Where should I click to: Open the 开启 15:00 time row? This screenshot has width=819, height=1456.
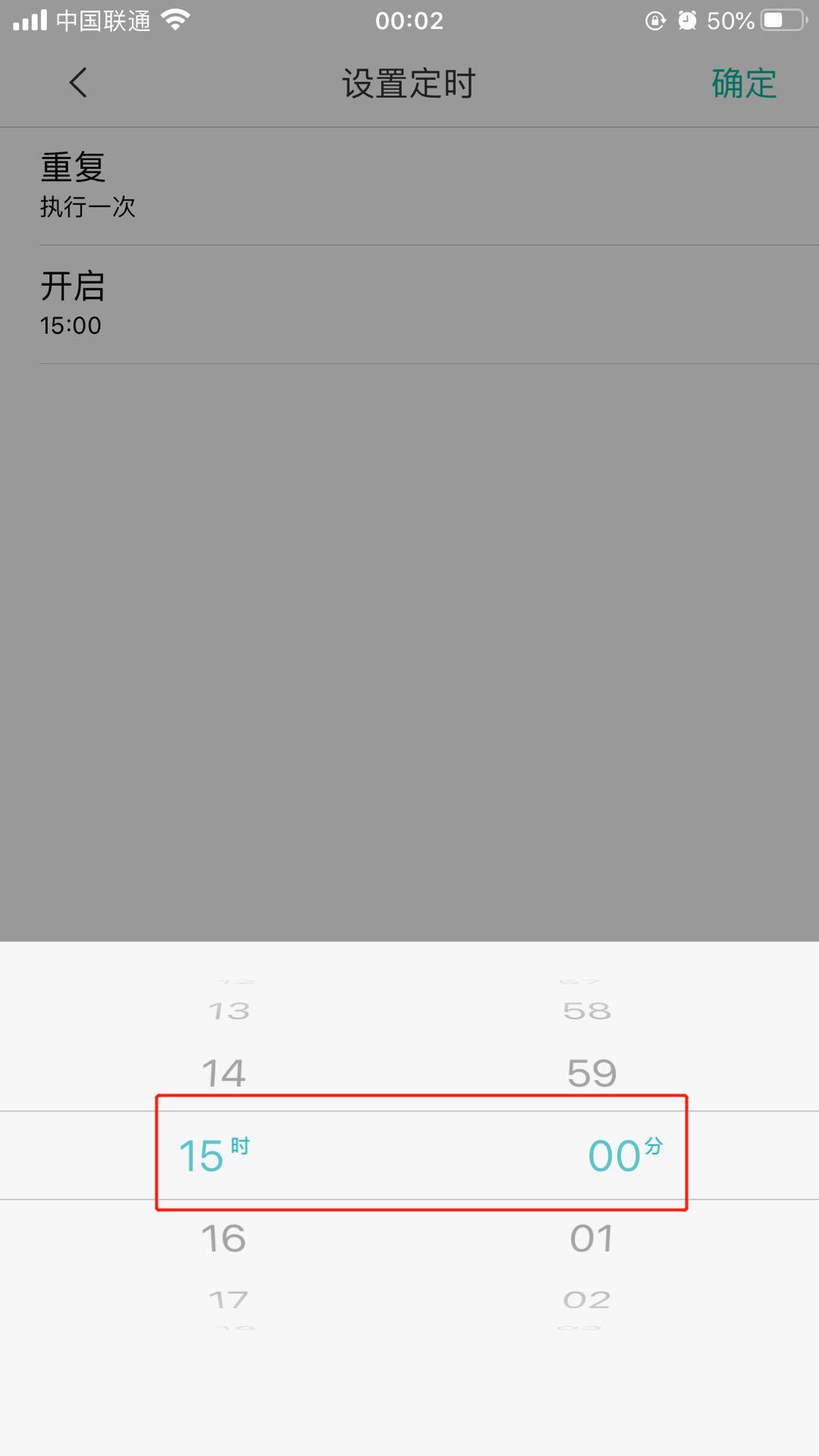tap(409, 304)
